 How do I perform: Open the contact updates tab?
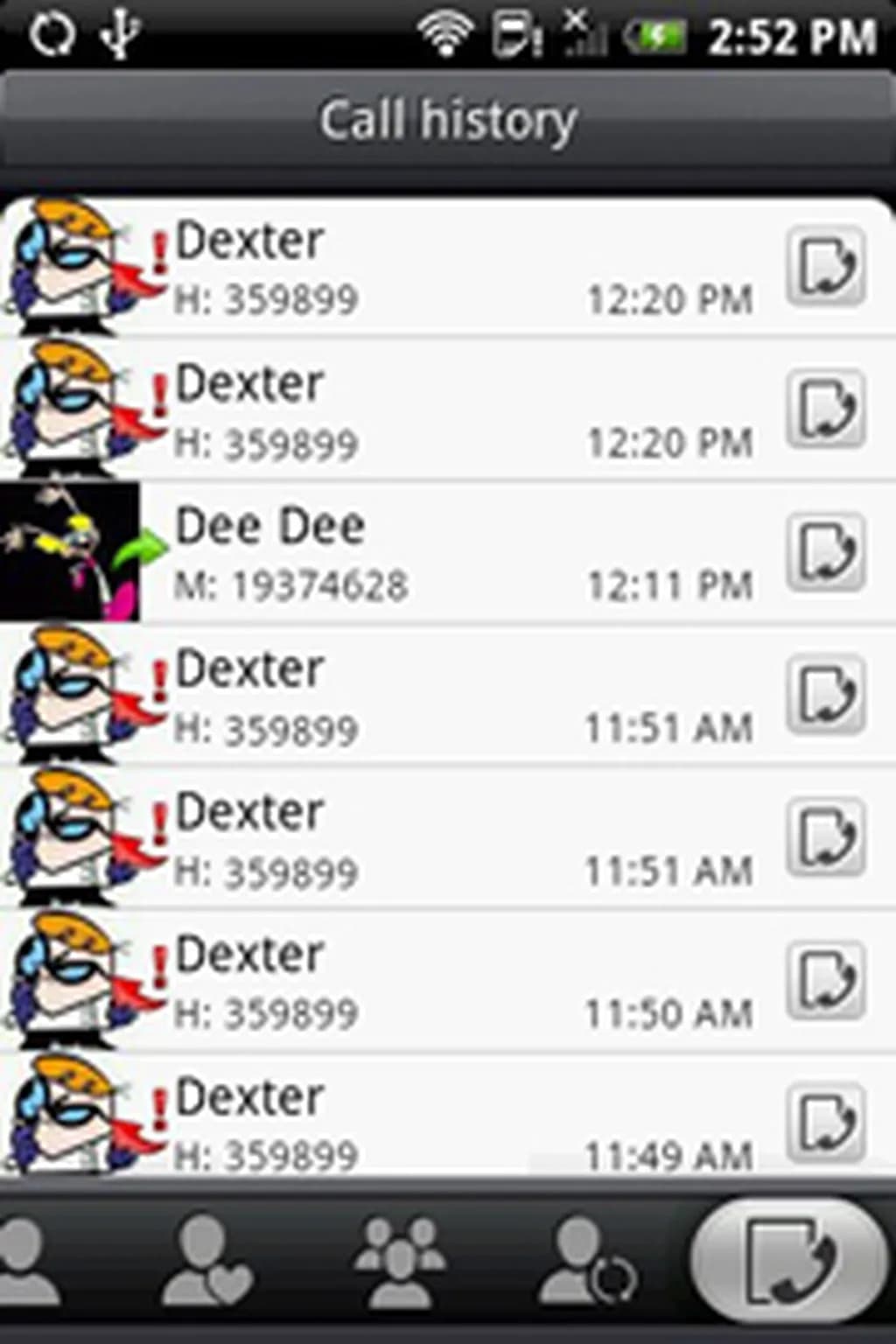[586, 1260]
